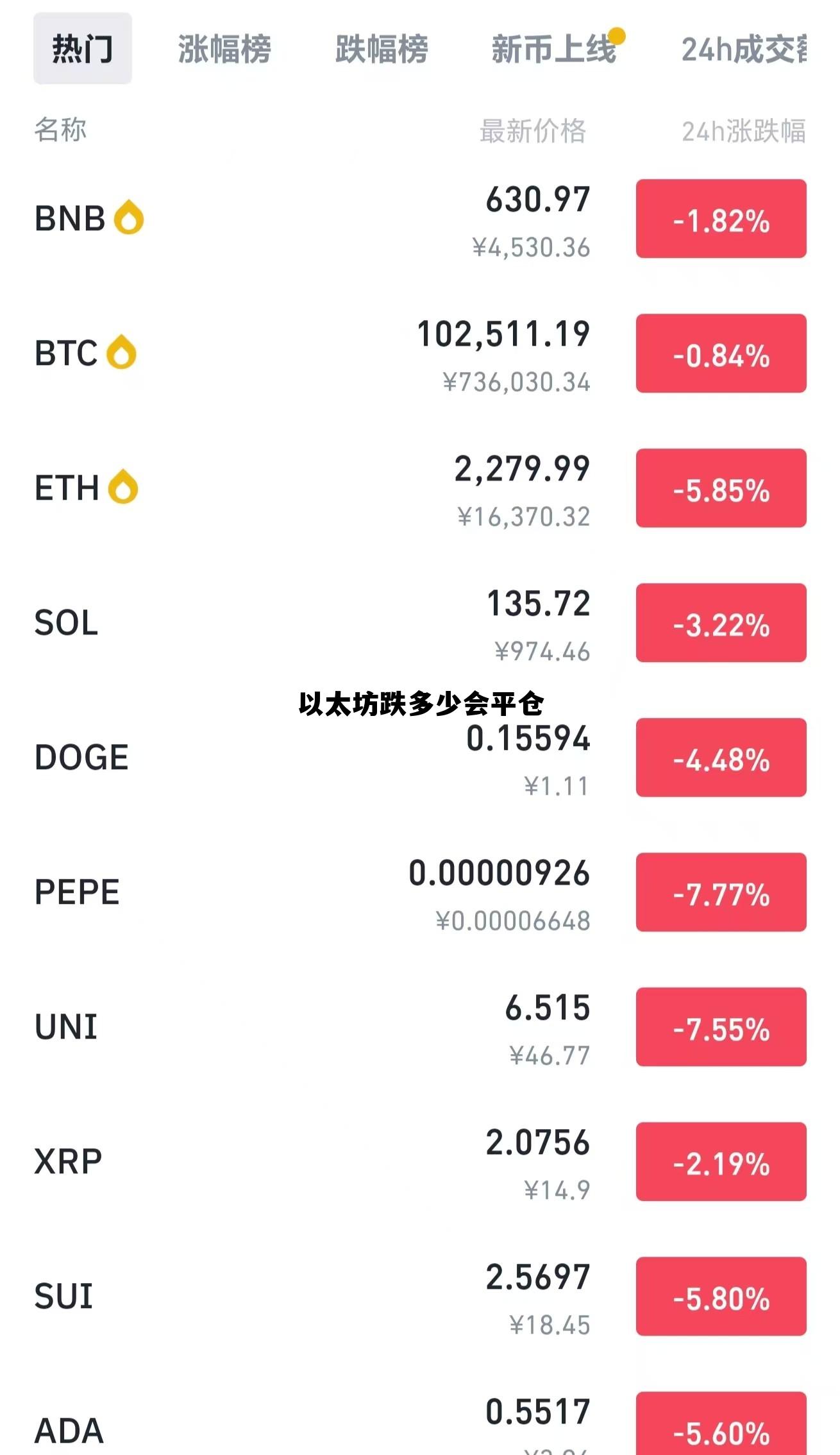Image resolution: width=840 pixels, height=1455 pixels.
Task: Select the 热门 tab
Action: 82,50
